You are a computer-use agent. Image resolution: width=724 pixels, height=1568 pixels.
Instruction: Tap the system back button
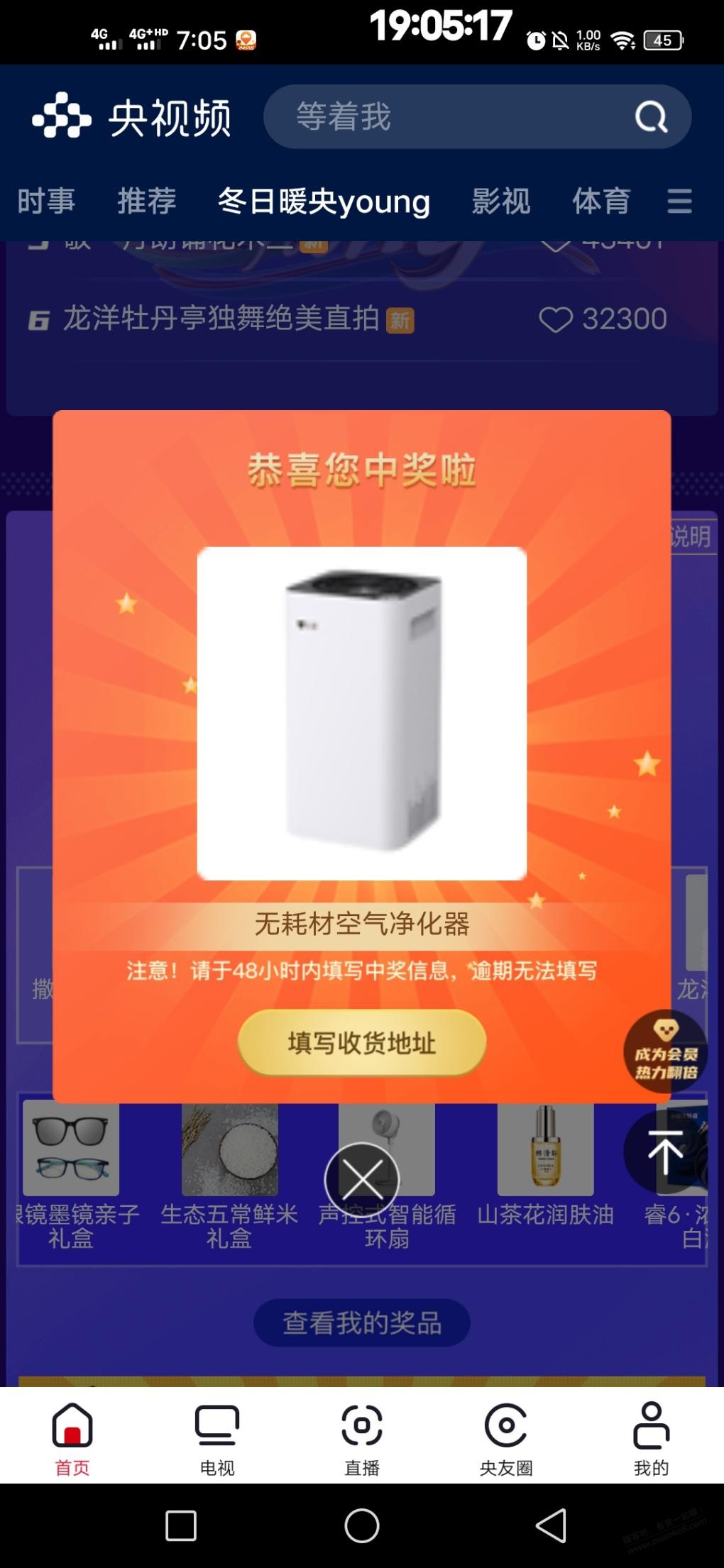pos(551,1525)
